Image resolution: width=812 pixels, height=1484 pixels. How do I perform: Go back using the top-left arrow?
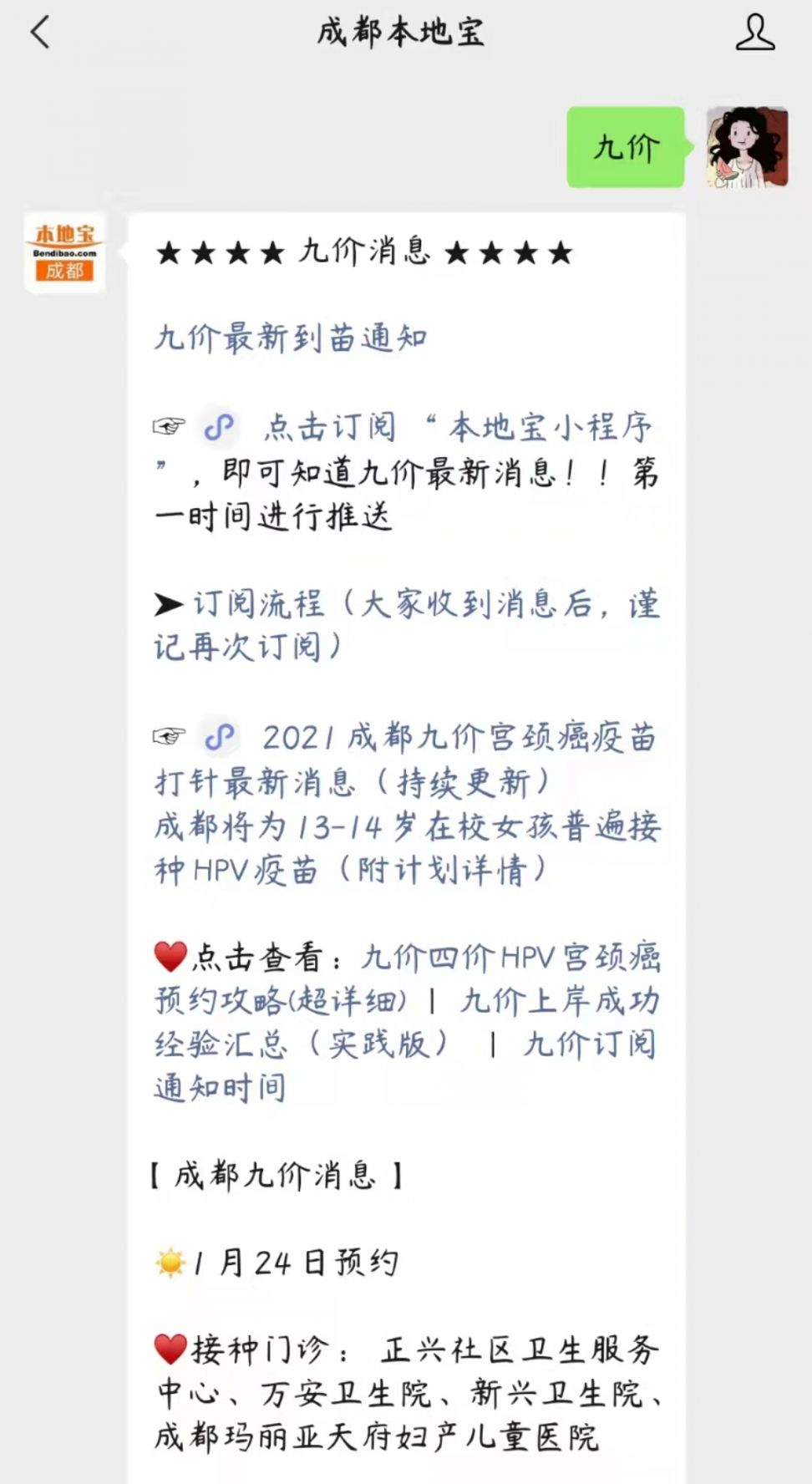40,33
